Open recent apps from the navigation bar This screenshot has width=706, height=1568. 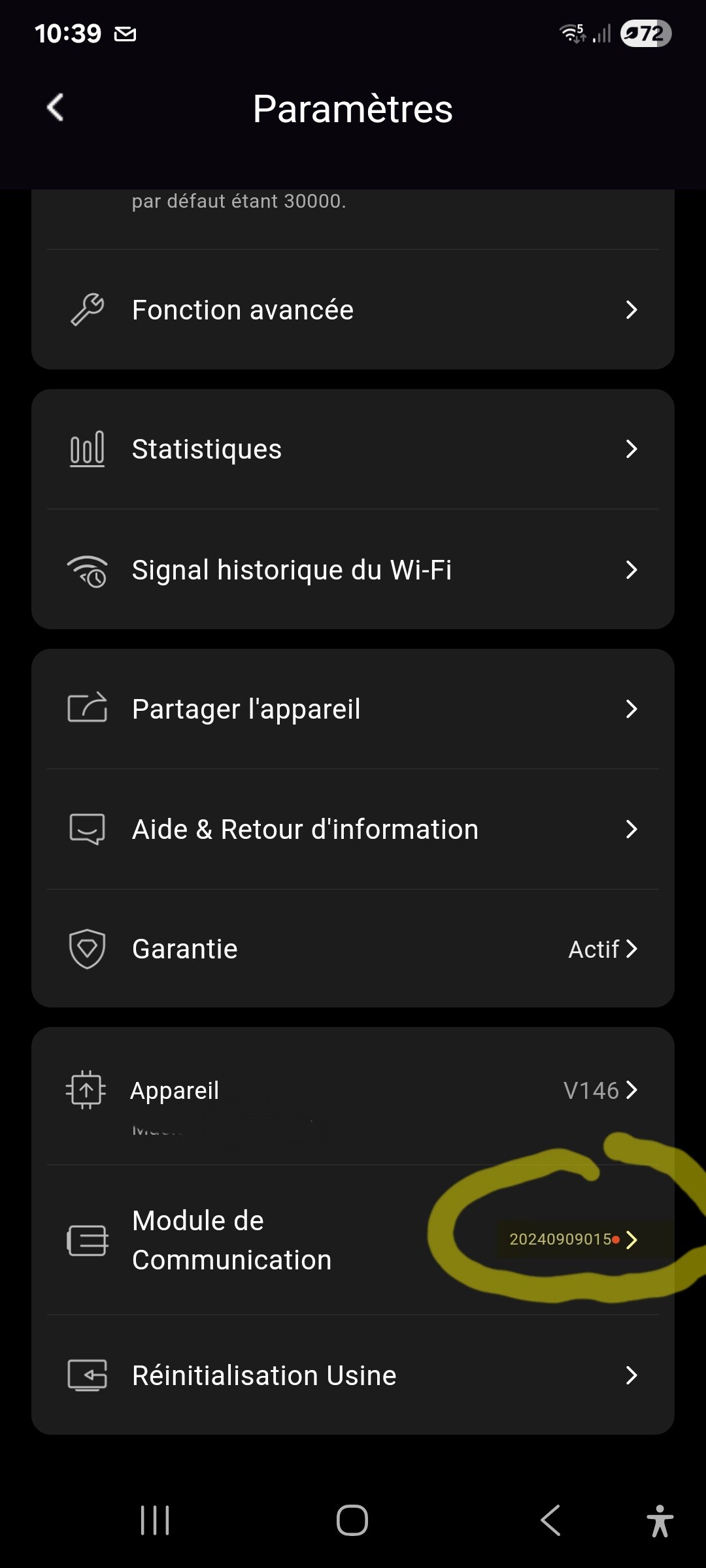click(x=155, y=1520)
